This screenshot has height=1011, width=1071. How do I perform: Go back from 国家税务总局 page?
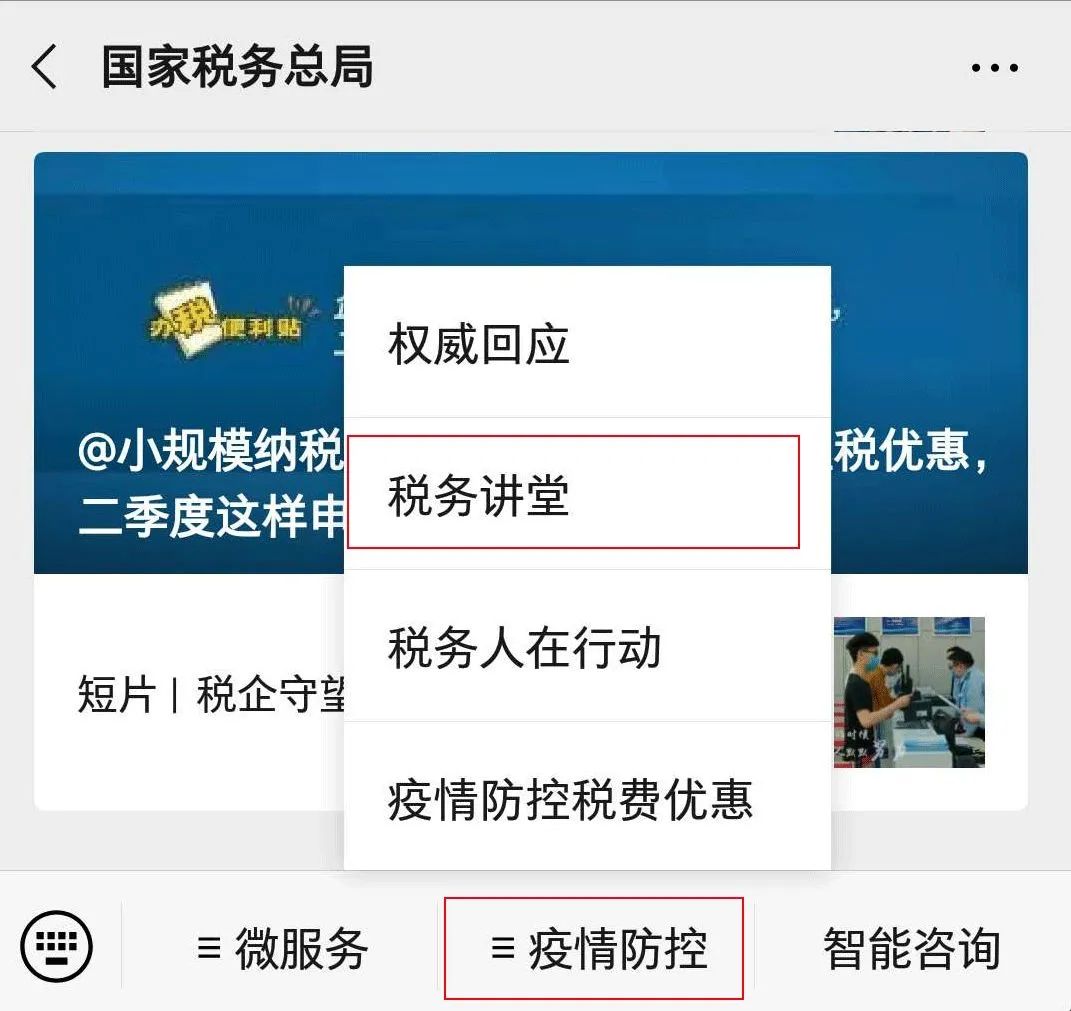click(x=44, y=68)
